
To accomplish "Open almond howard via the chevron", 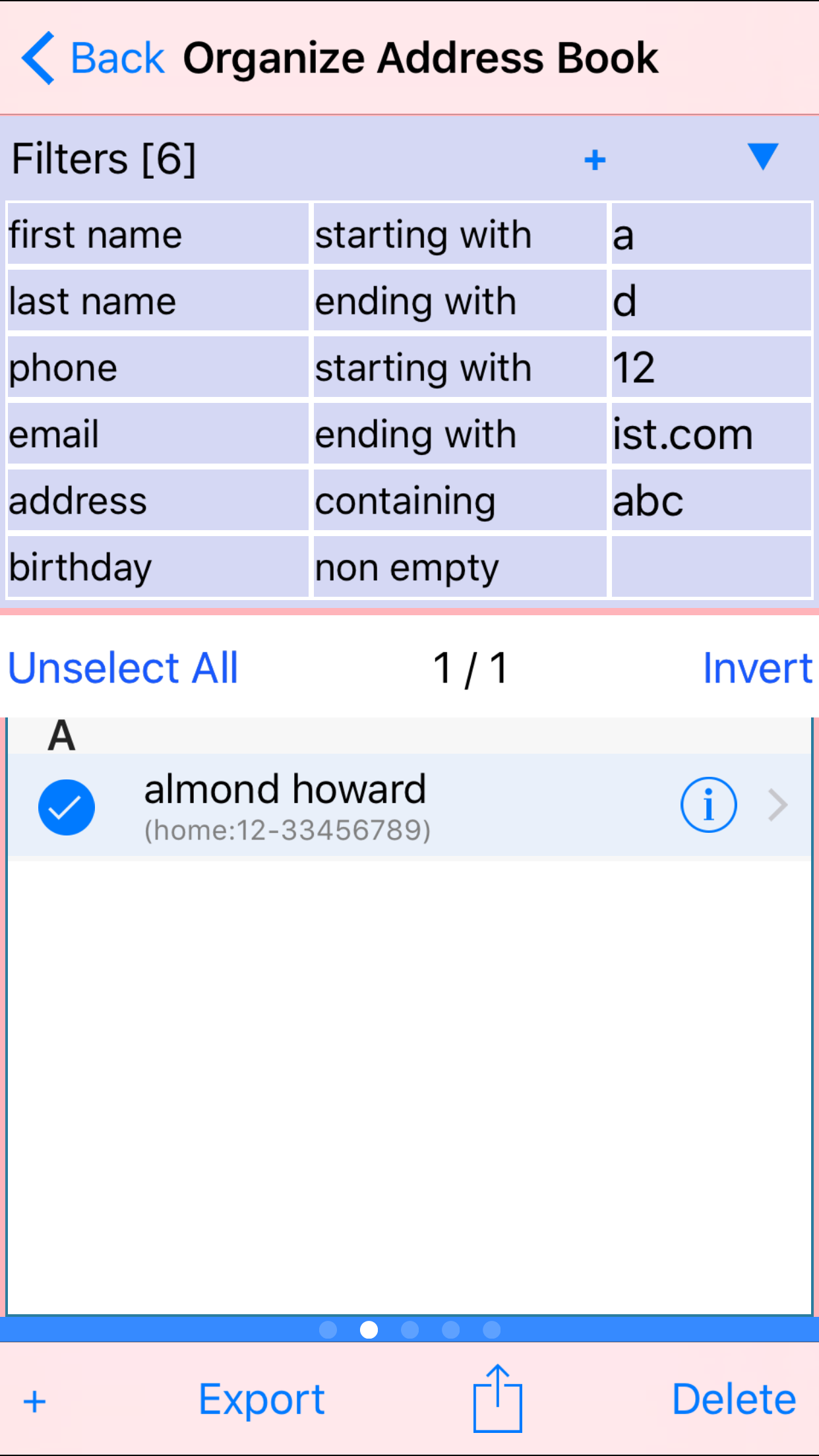I will (778, 805).
